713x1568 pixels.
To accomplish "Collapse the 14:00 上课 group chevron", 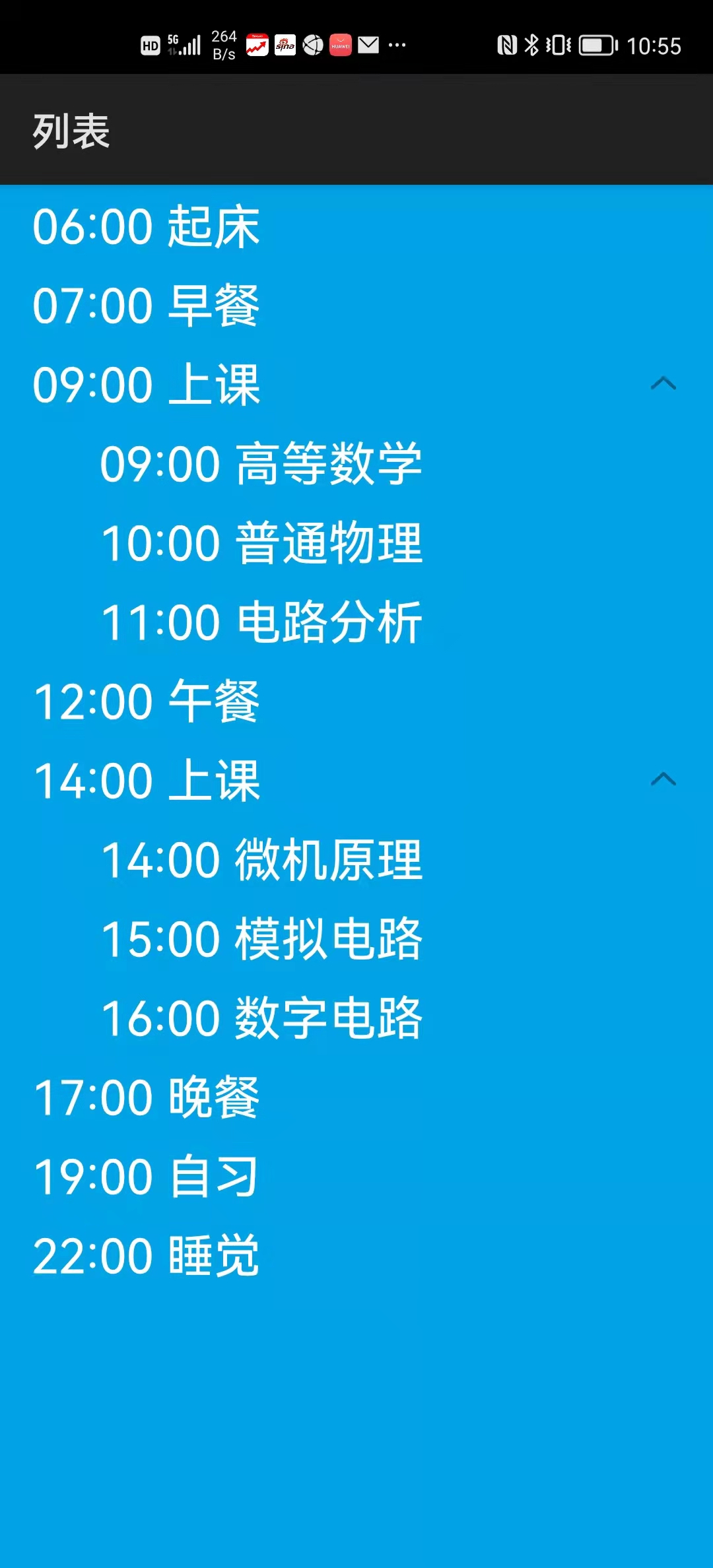I will pyautogui.click(x=663, y=779).
